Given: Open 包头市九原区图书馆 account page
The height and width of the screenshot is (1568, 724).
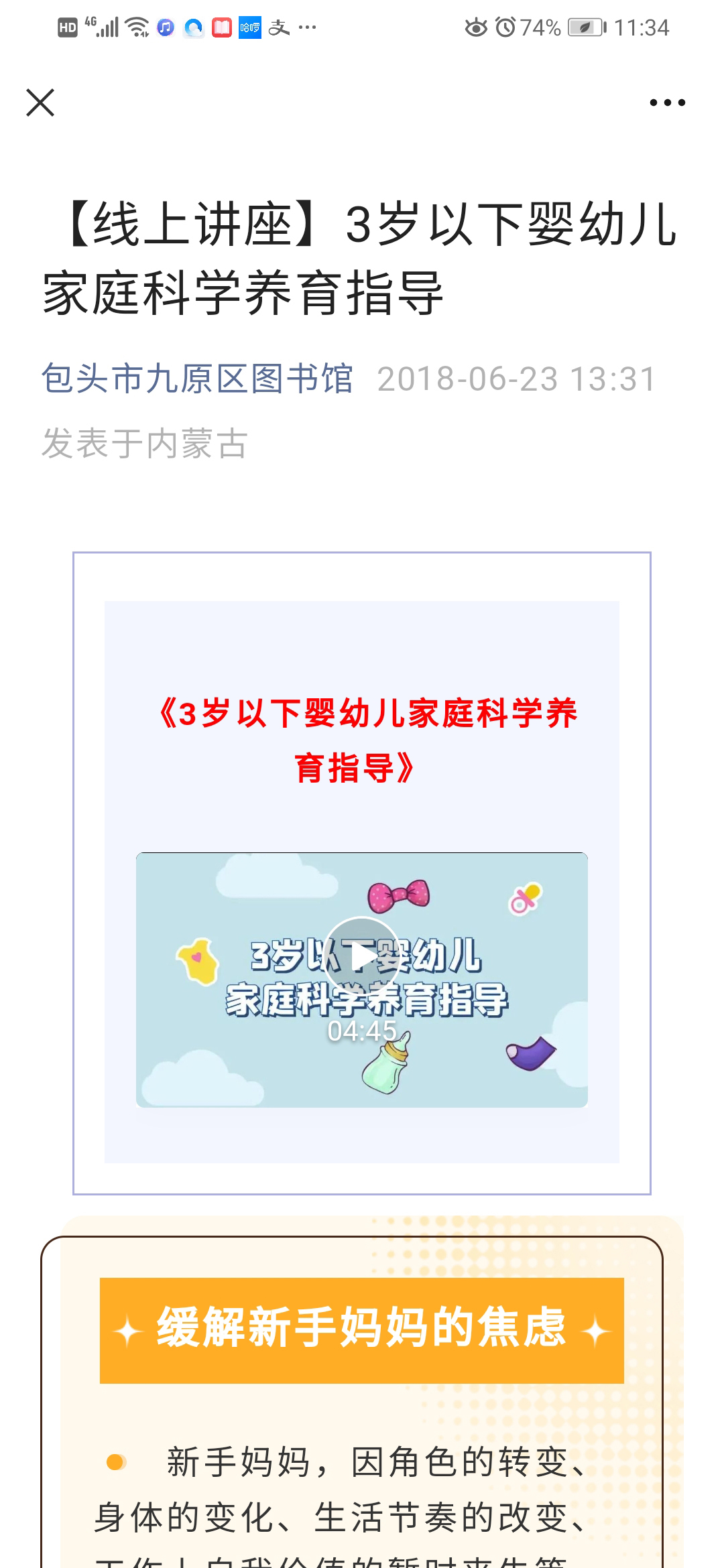Looking at the screenshot, I should [197, 379].
